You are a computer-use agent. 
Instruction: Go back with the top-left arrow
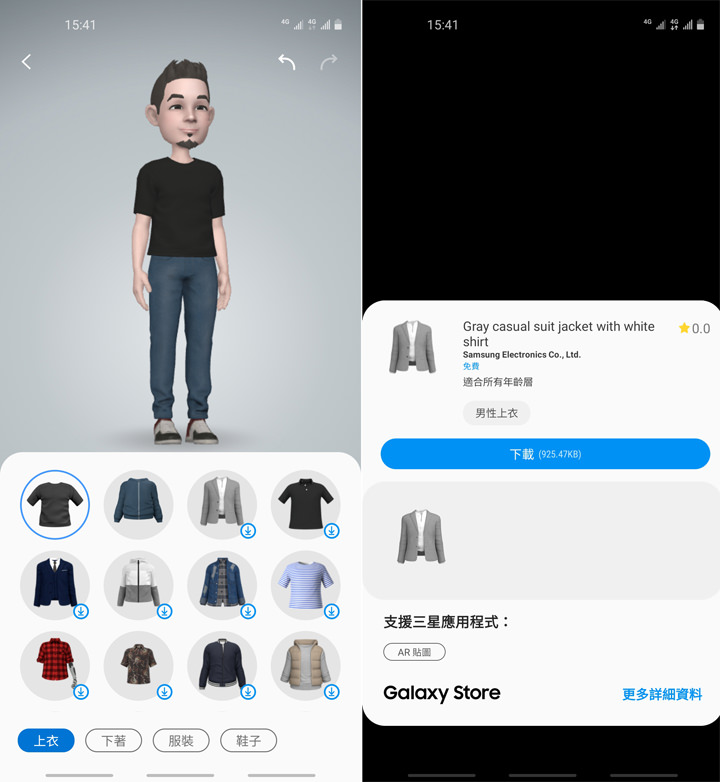pyautogui.click(x=26, y=62)
